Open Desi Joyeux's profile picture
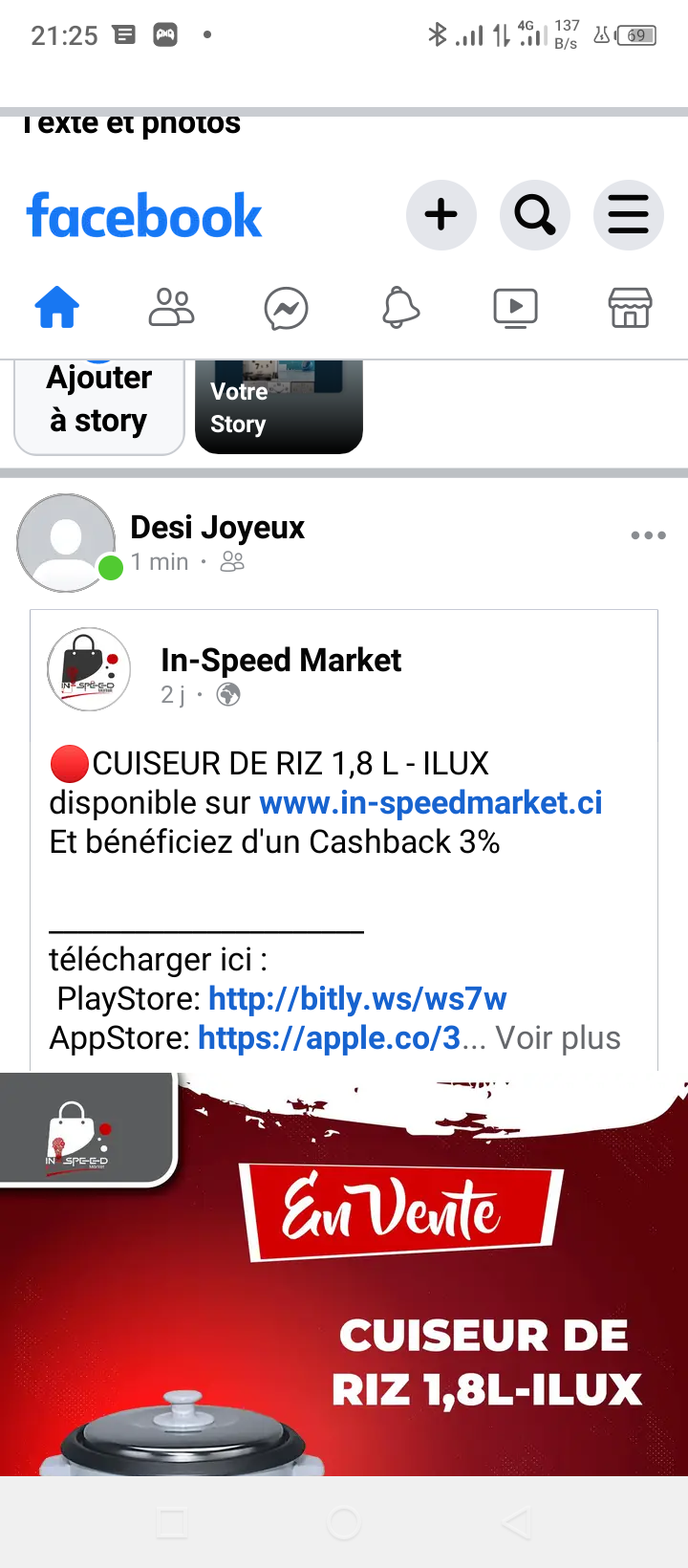This screenshot has height=1568, width=688. (x=66, y=543)
